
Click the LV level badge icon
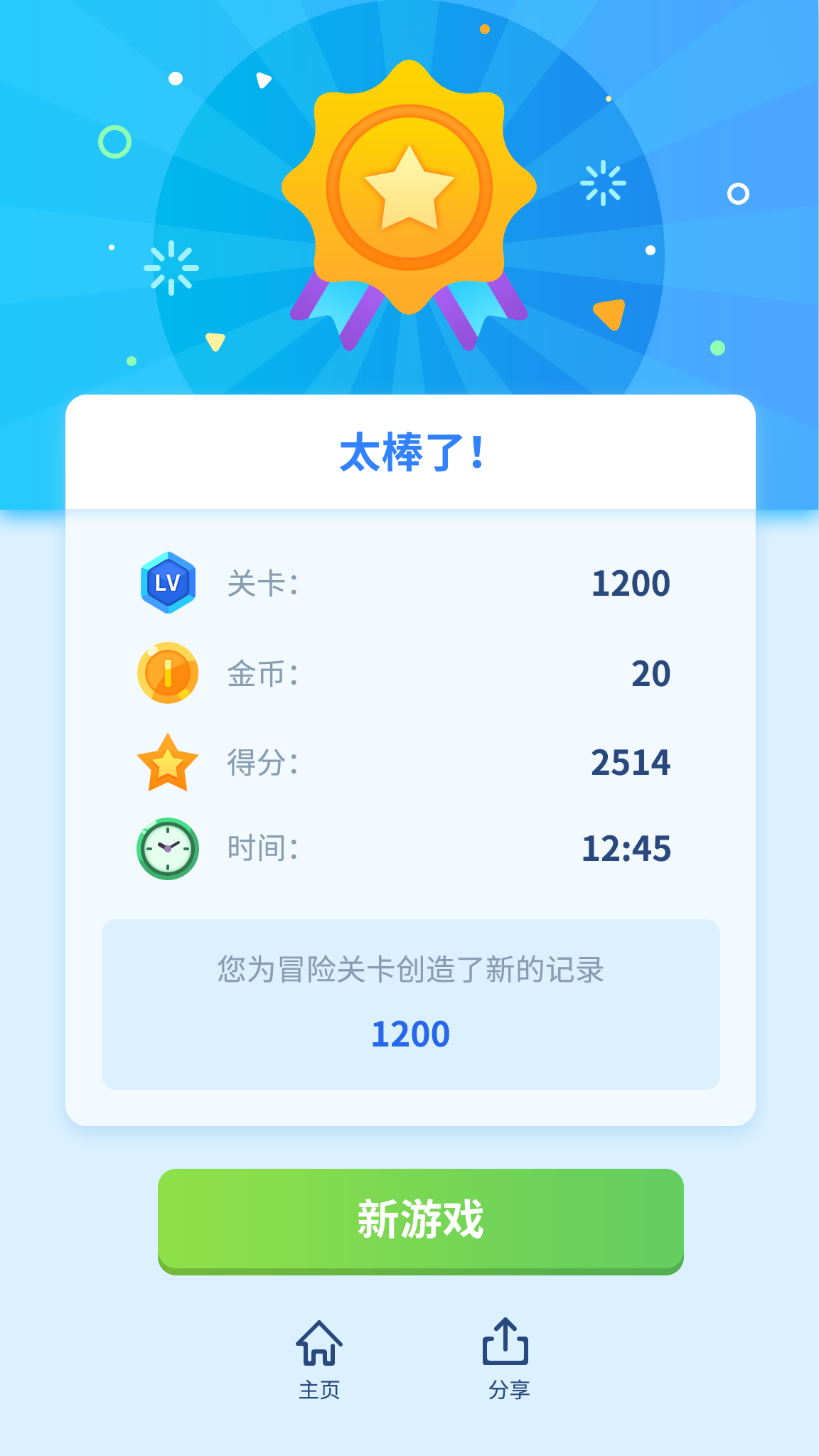pos(168,583)
